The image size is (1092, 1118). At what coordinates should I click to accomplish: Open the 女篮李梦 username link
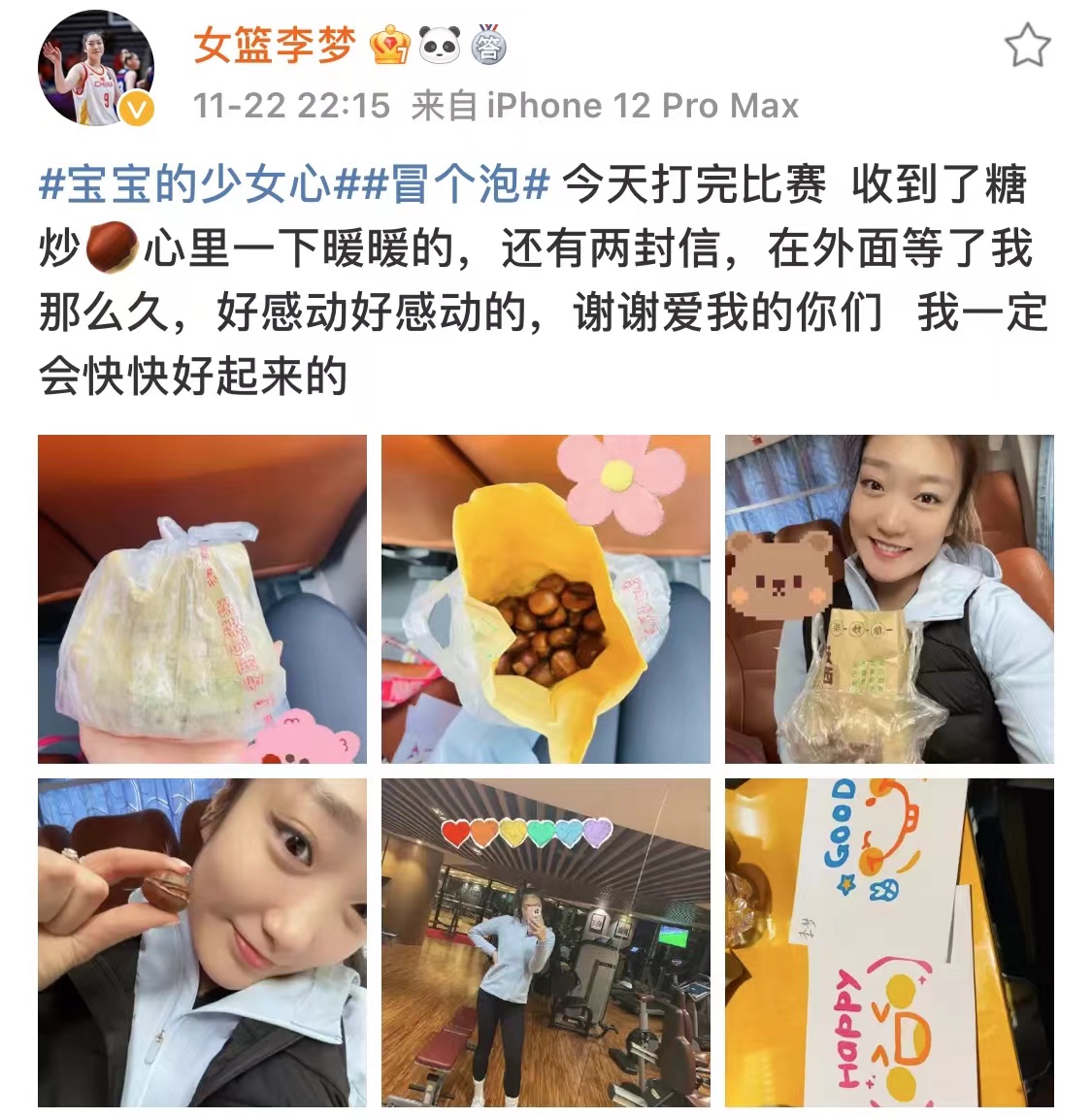coord(274,46)
